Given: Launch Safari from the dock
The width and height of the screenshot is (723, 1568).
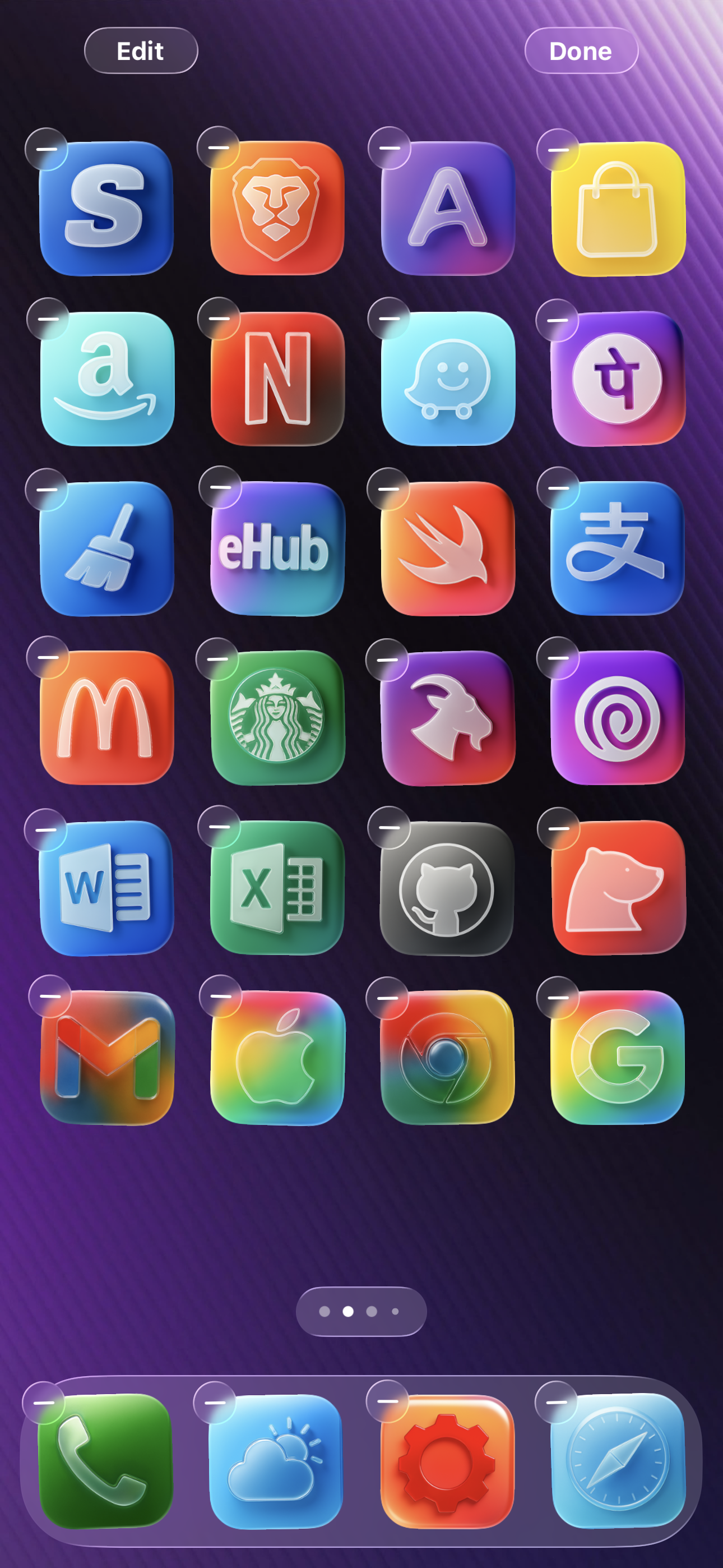Looking at the screenshot, I should [x=618, y=1461].
